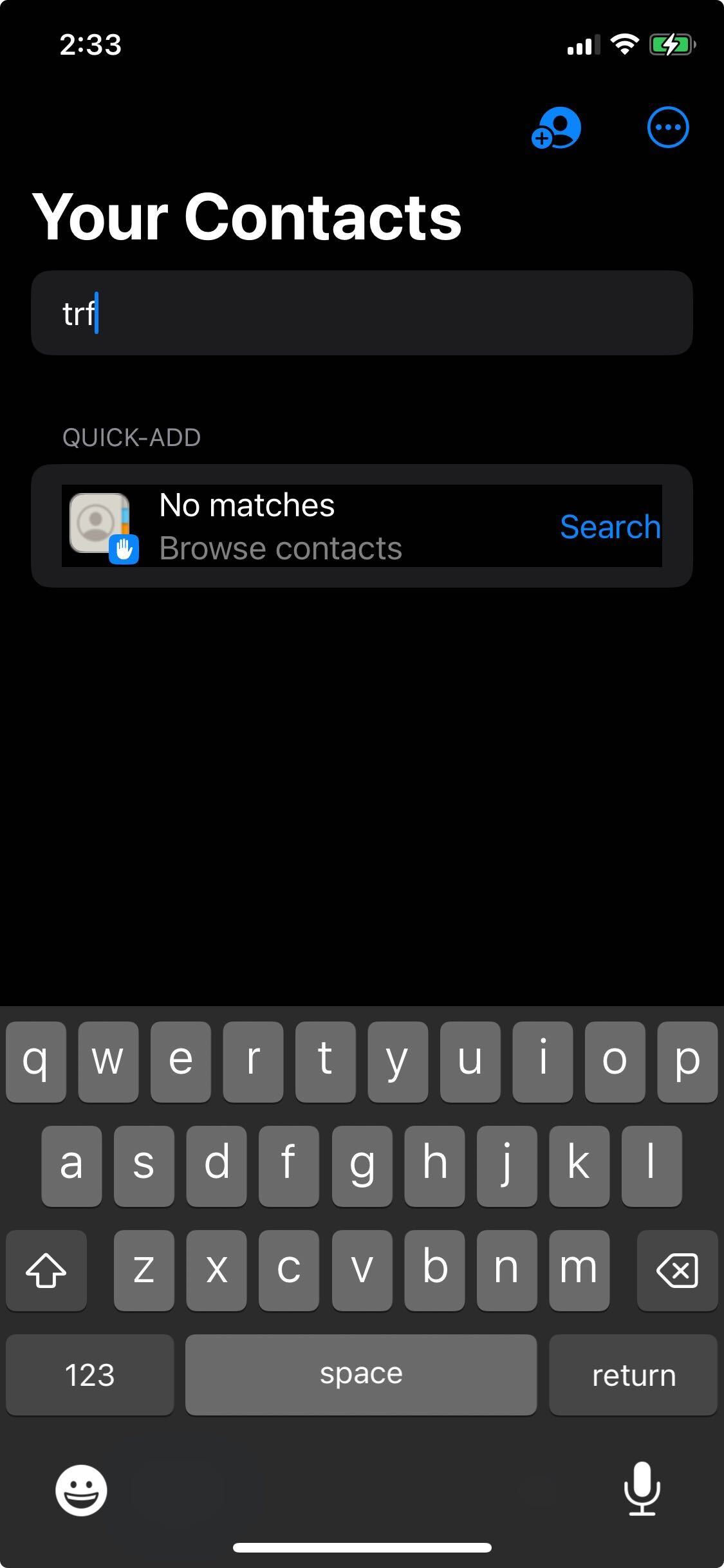Open the emoji keyboard
This screenshot has height=1568, width=724.
[x=81, y=1490]
